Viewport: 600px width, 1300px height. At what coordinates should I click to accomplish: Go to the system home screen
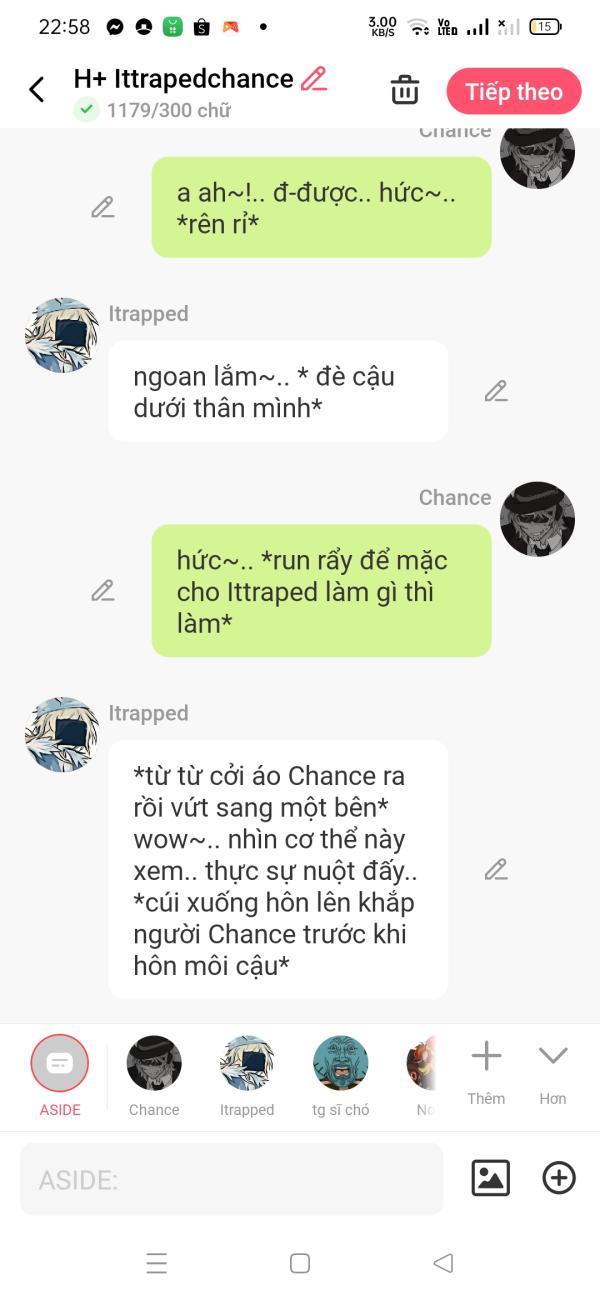(x=300, y=1263)
